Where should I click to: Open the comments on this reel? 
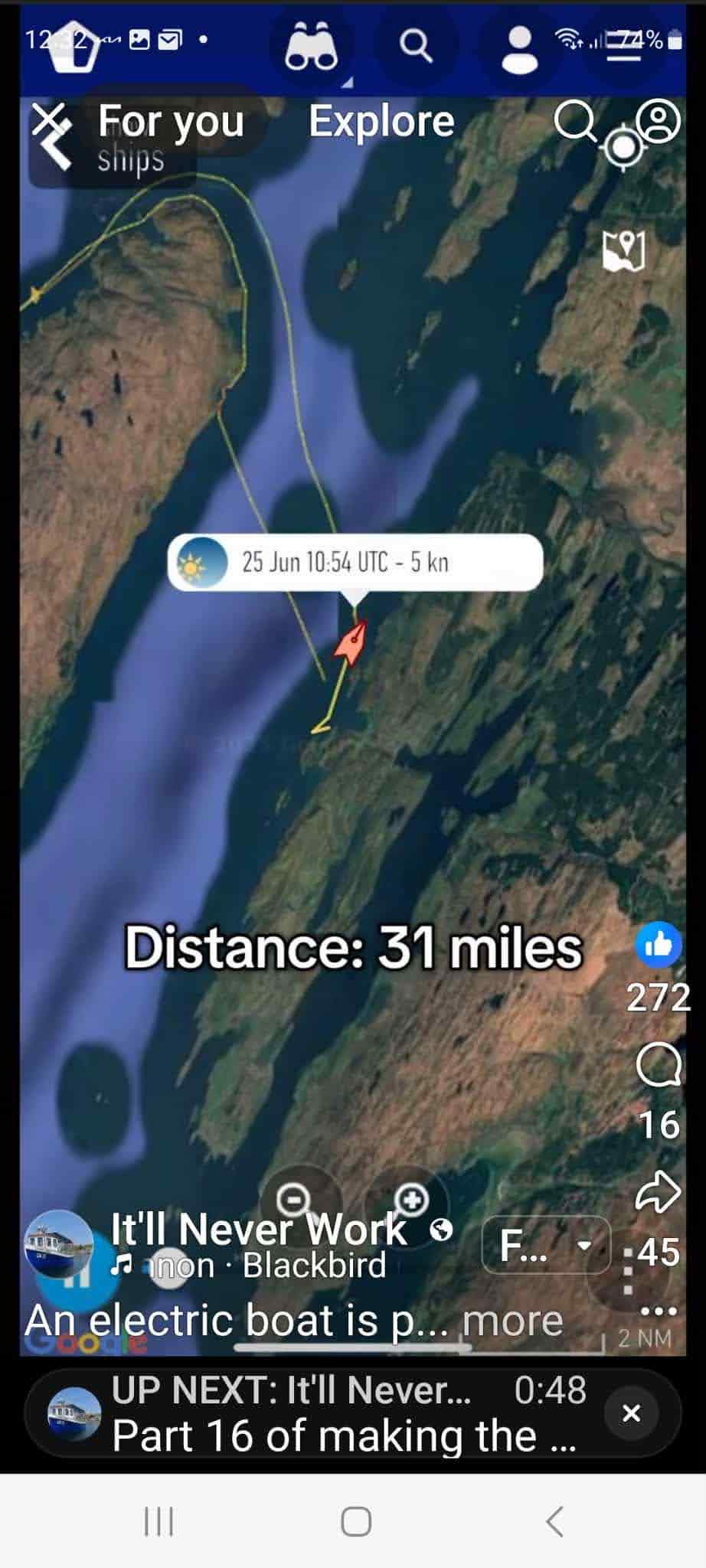tap(659, 1065)
